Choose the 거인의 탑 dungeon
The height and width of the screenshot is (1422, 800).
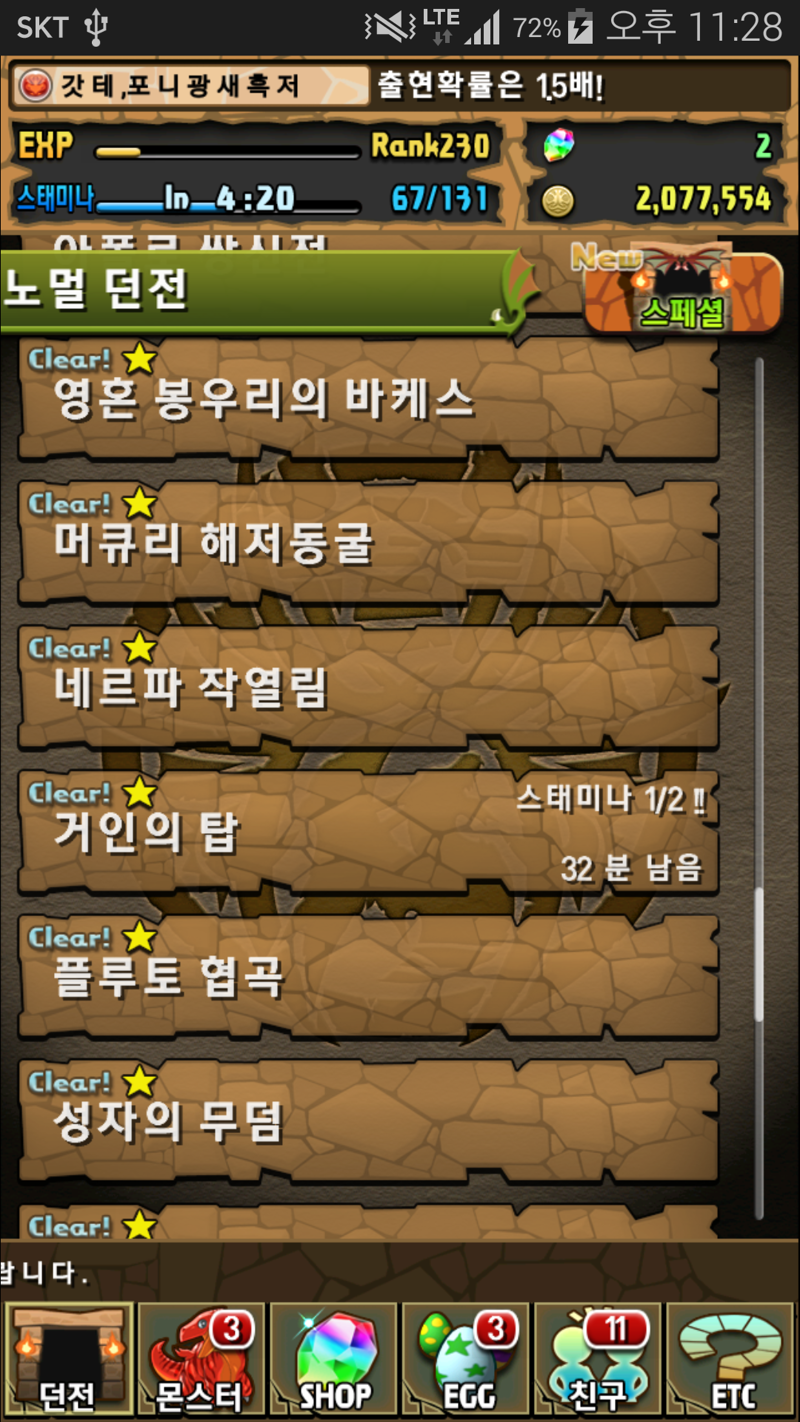pos(368,832)
